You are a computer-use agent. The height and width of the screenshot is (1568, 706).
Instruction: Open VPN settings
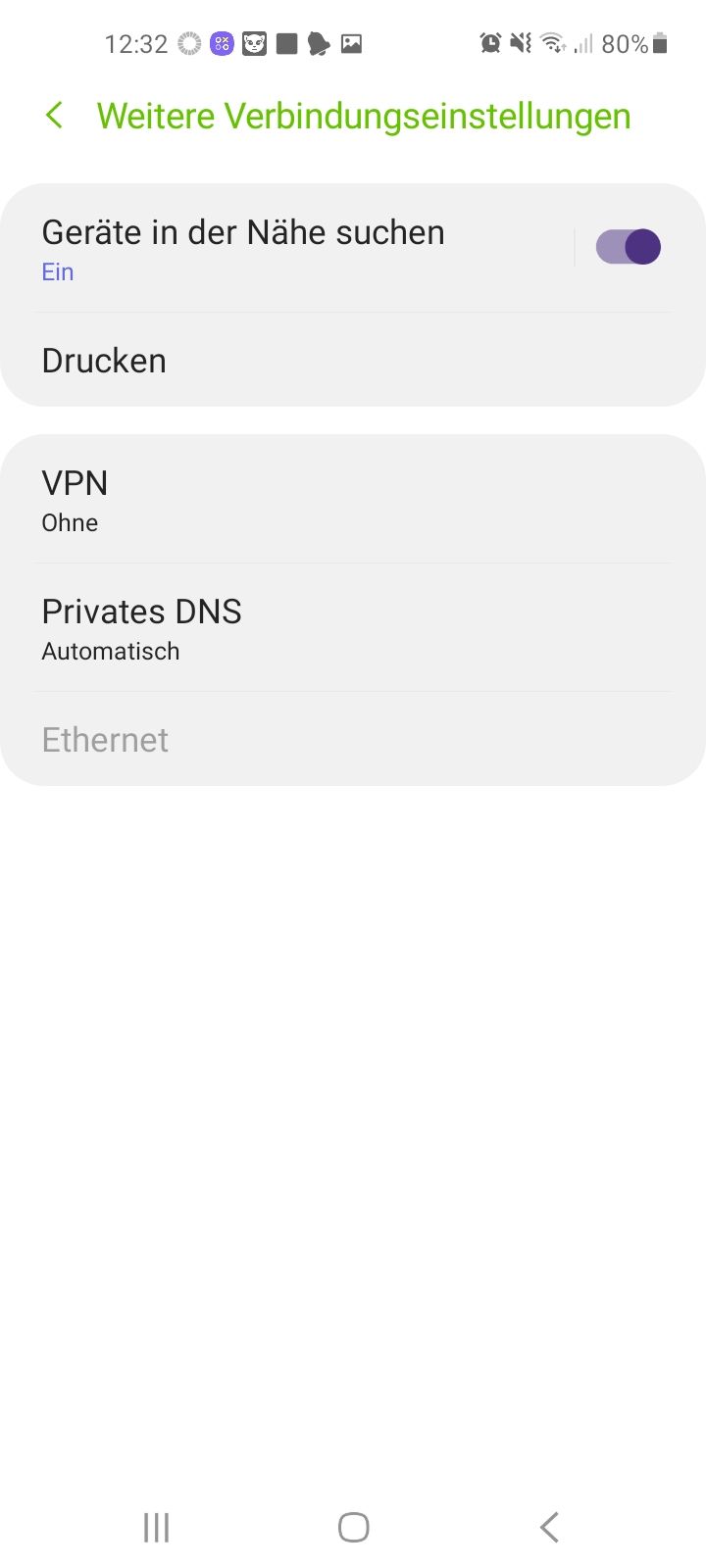coord(353,501)
